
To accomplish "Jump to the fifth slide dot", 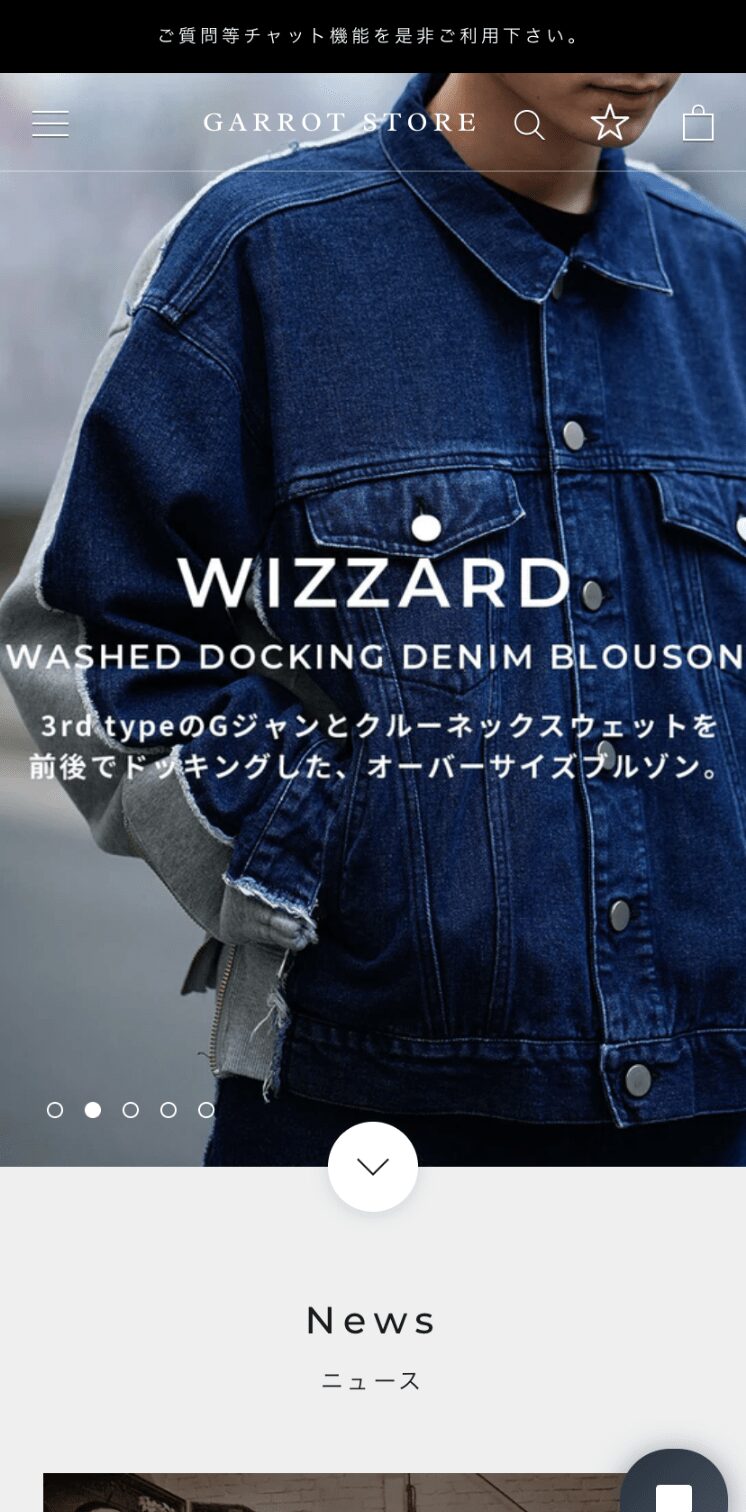I will [x=206, y=1110].
